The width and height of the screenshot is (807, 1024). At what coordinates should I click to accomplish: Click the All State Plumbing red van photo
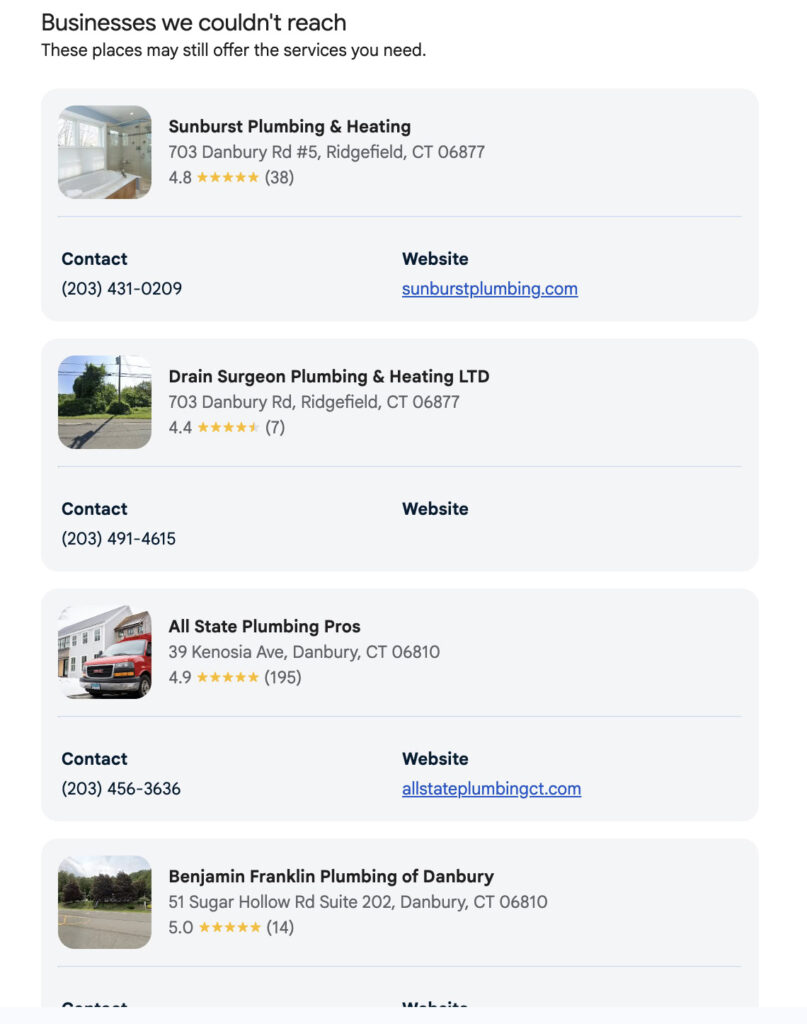(x=104, y=652)
